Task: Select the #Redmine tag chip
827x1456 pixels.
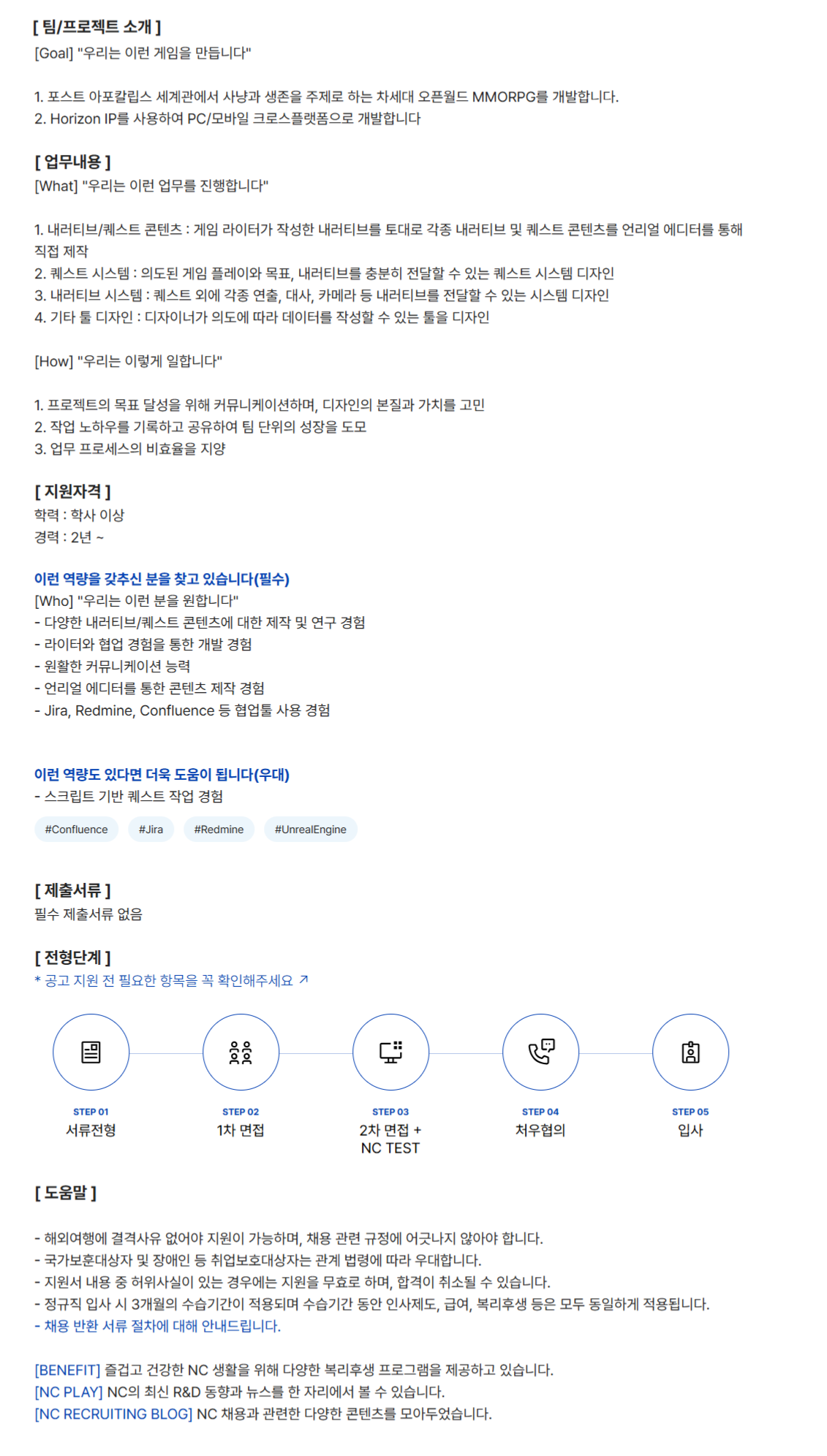Action: [x=219, y=830]
